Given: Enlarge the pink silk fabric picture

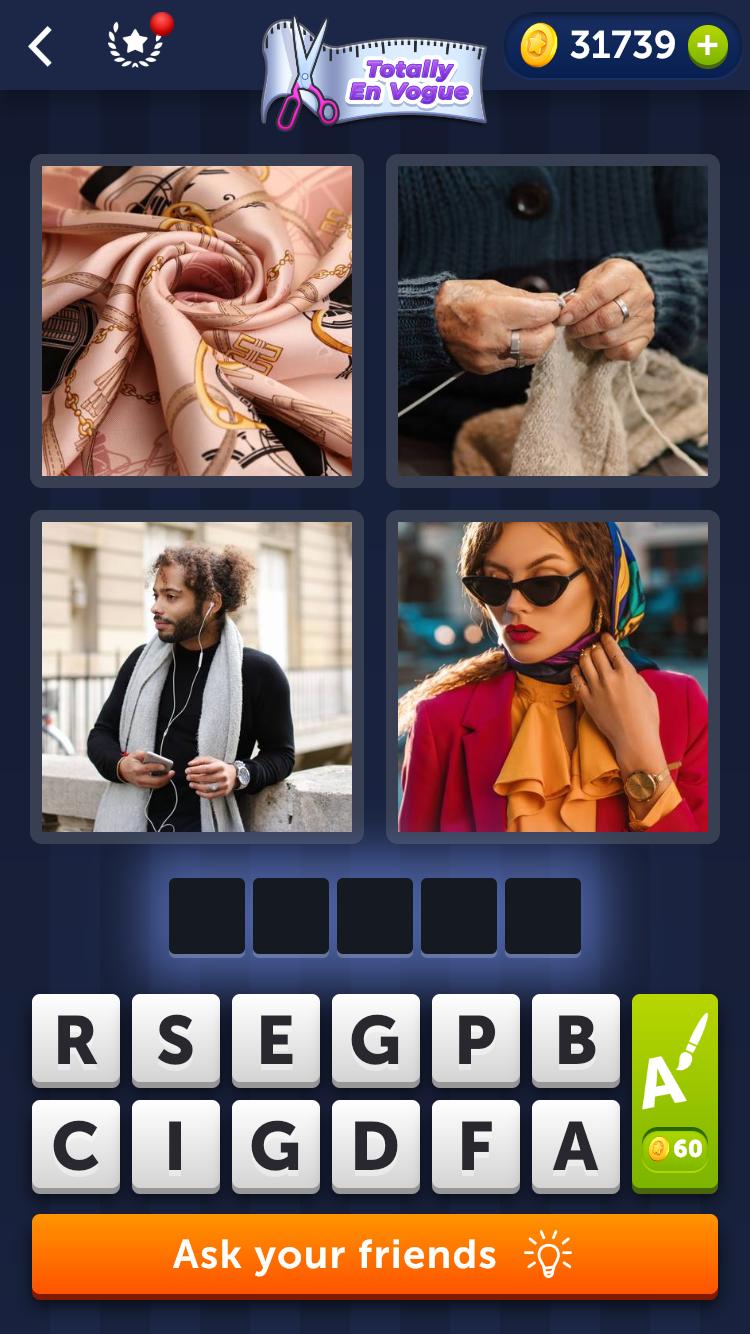Looking at the screenshot, I should click(197, 321).
